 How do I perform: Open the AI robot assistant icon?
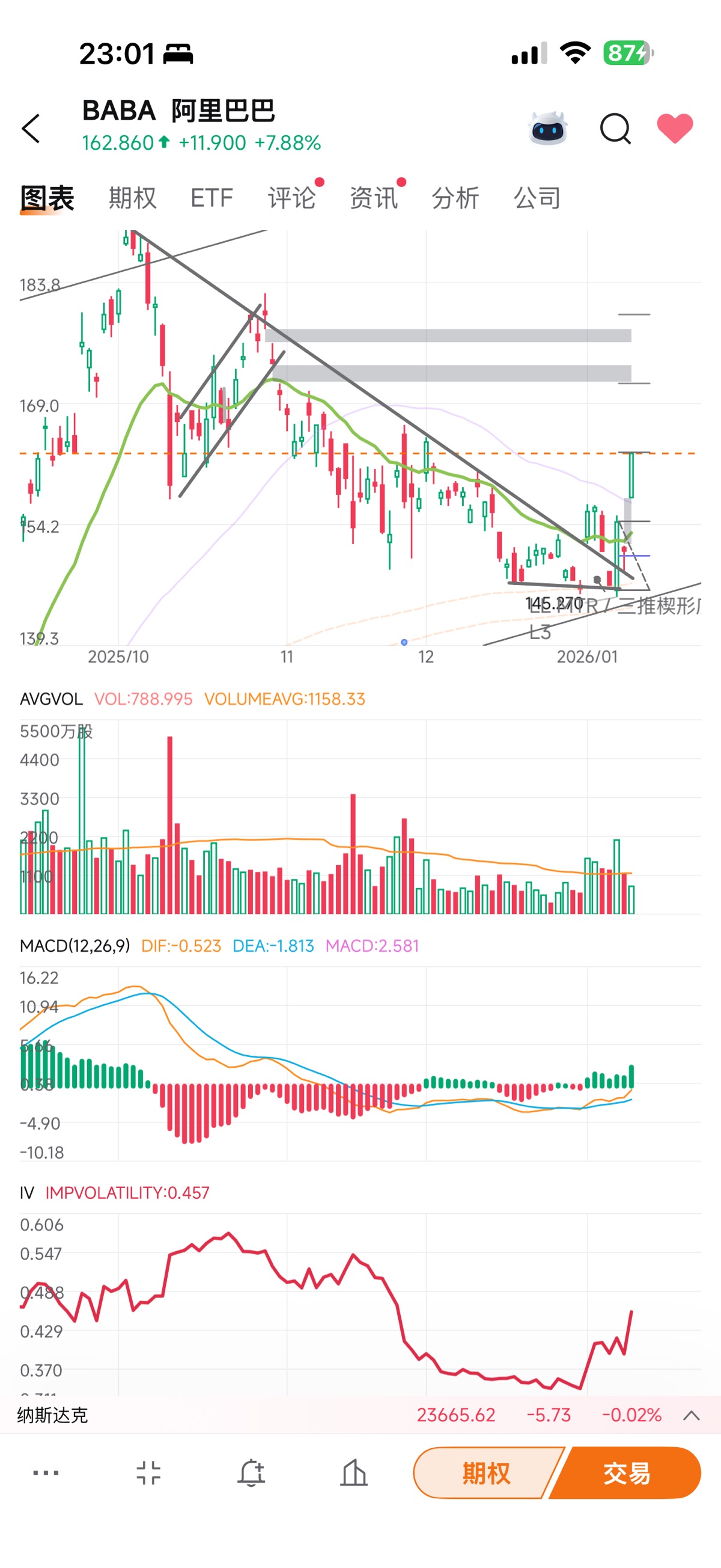[x=547, y=128]
